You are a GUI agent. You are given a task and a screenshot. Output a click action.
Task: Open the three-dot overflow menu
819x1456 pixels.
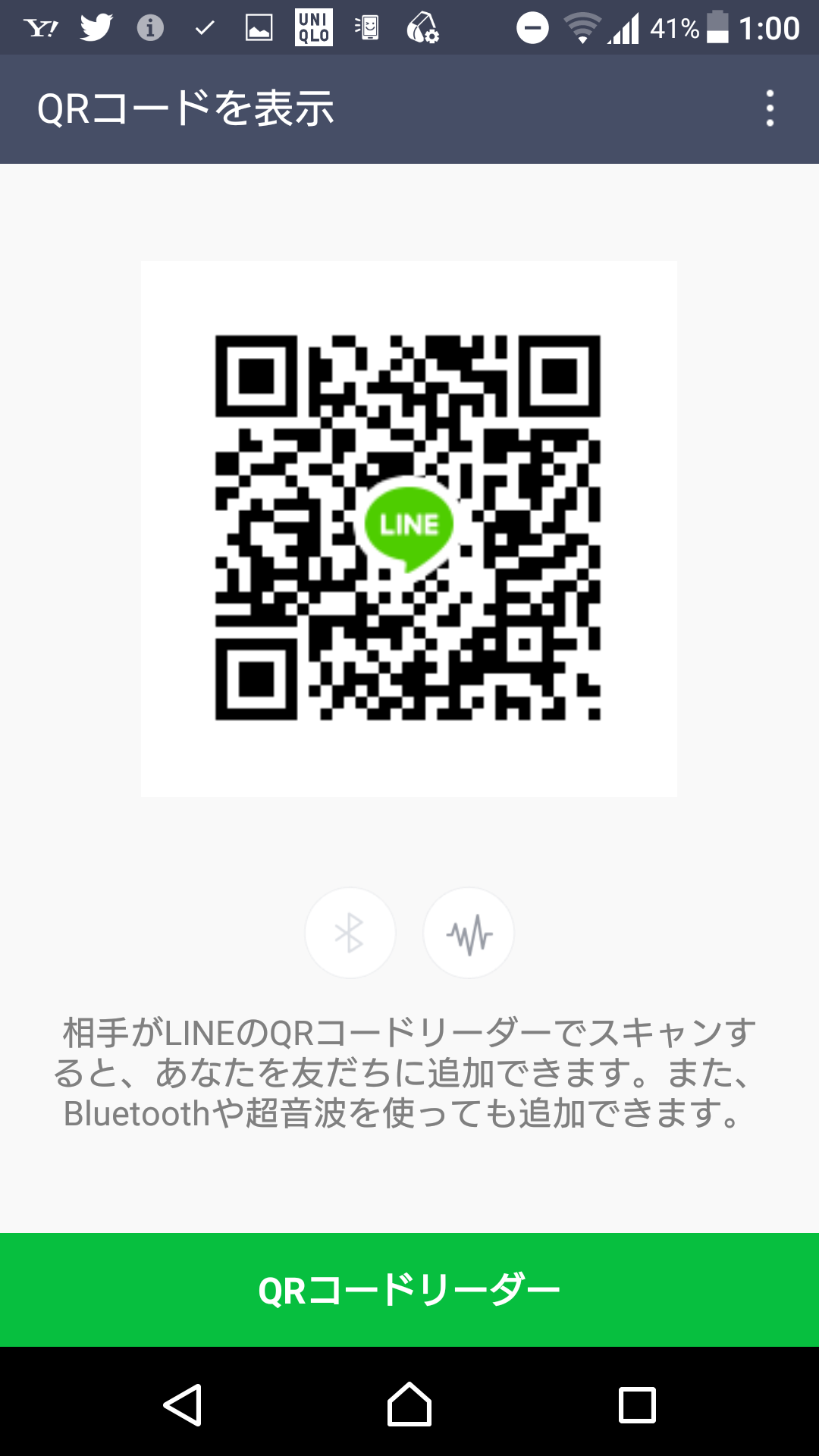coord(770,108)
